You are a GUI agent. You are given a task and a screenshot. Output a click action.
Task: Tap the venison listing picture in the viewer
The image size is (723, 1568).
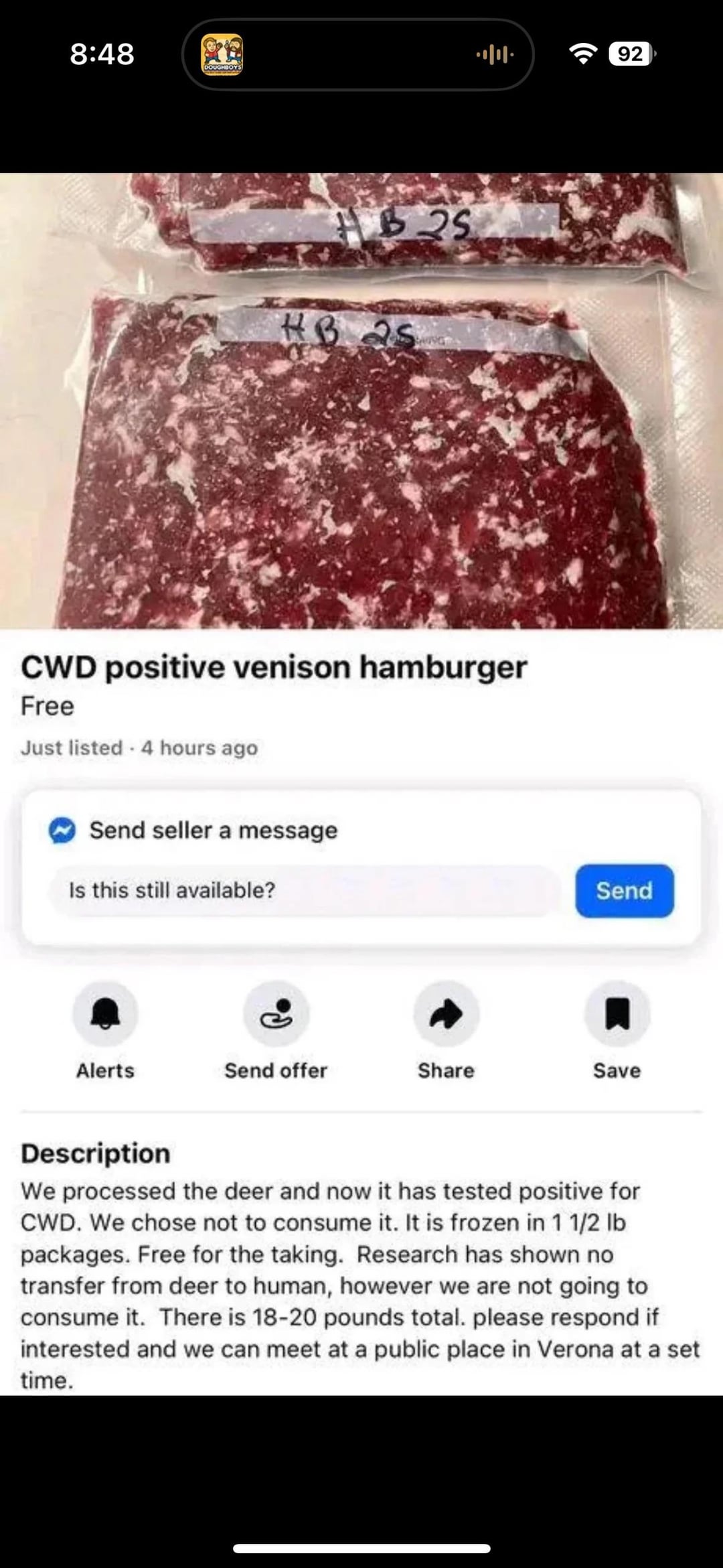pyautogui.click(x=361, y=402)
